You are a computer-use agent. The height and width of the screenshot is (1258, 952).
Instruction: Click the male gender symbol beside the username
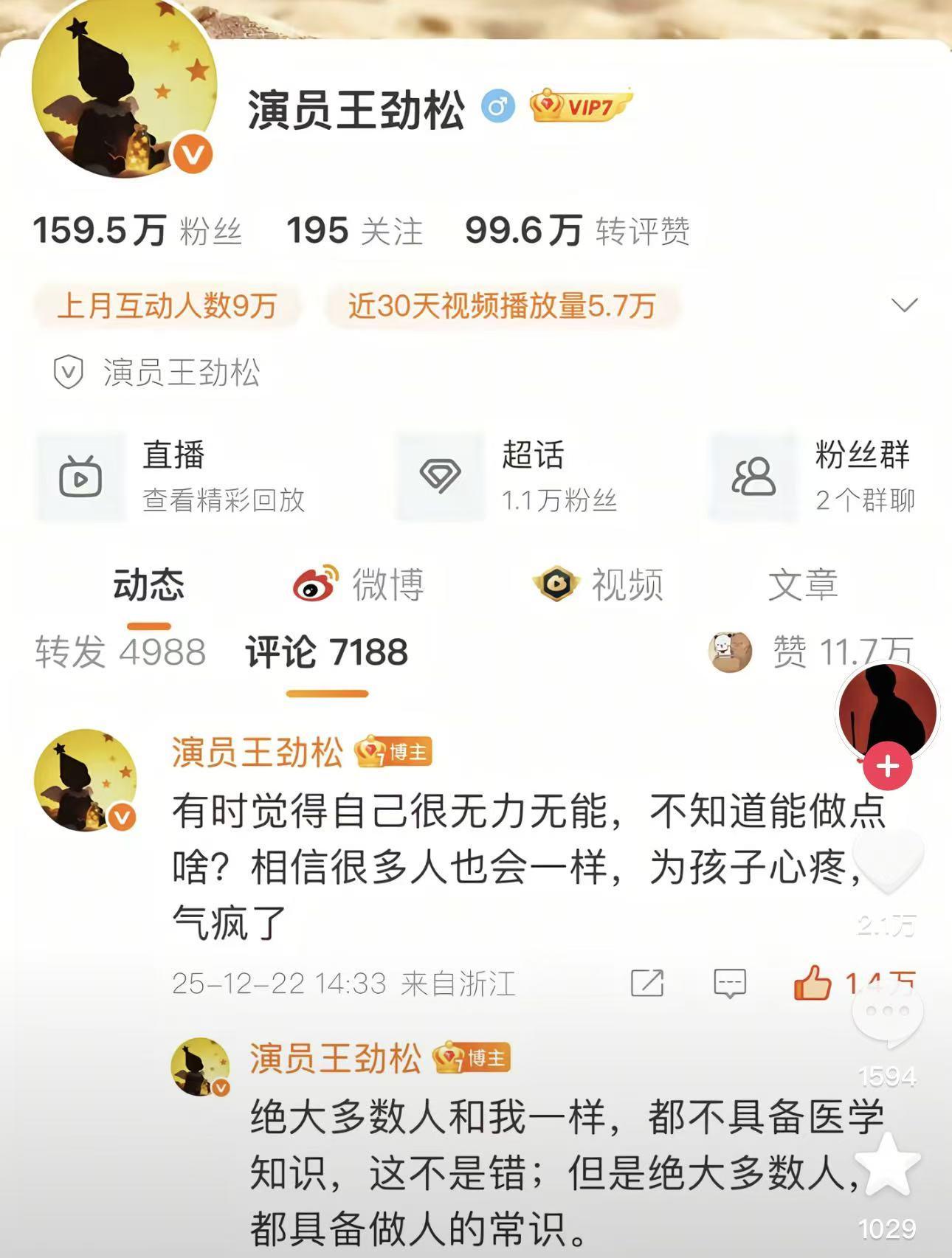[500, 105]
